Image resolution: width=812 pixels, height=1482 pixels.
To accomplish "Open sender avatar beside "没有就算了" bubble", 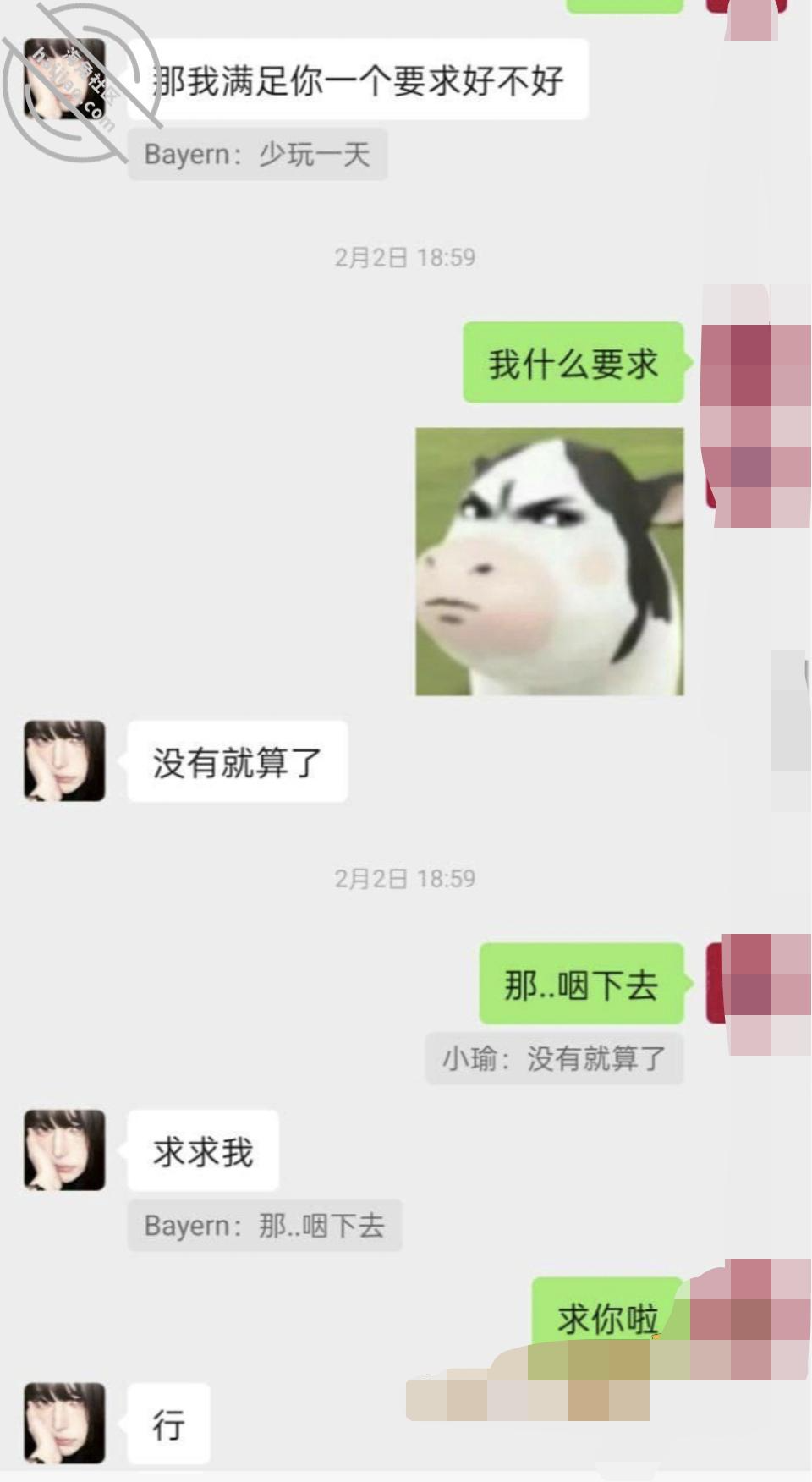I will click(64, 761).
